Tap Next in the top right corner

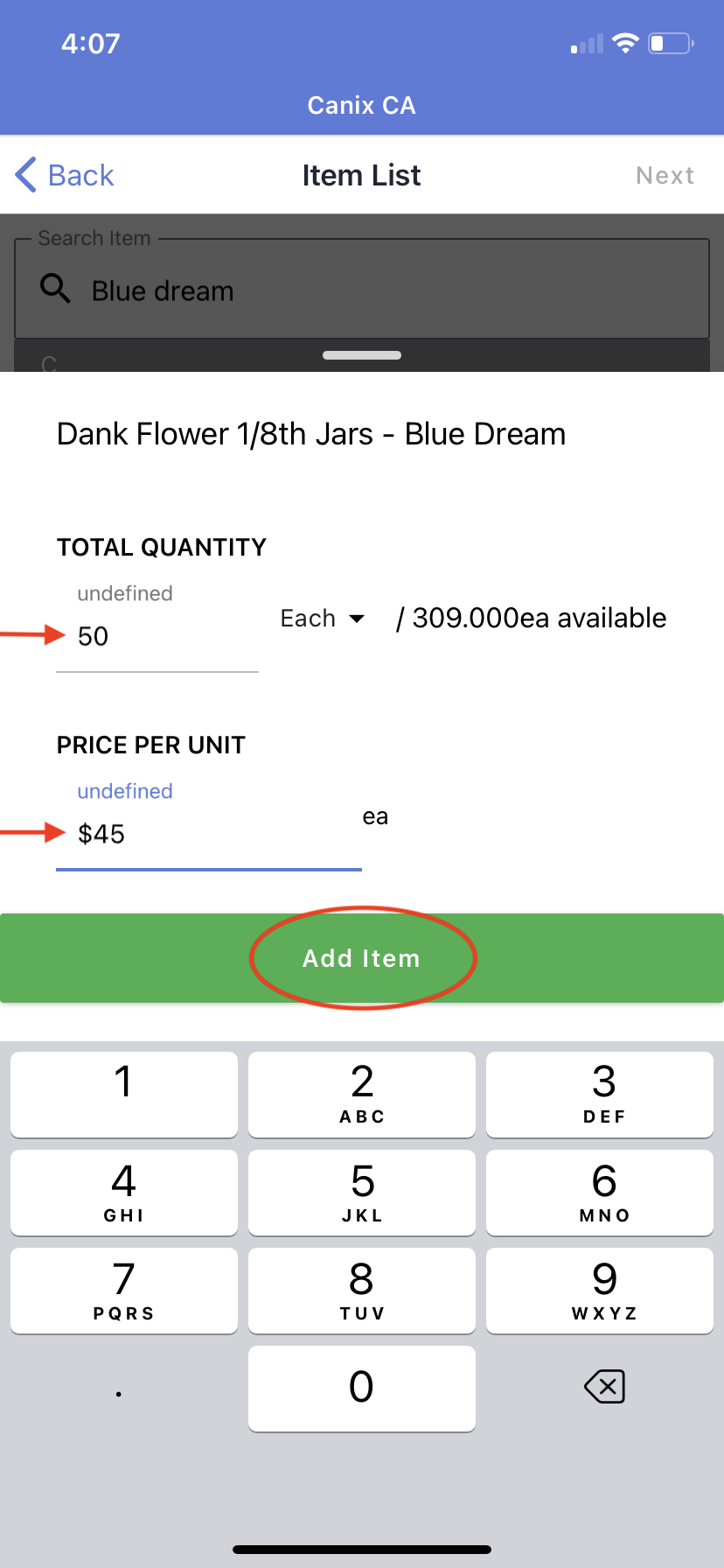tap(665, 175)
